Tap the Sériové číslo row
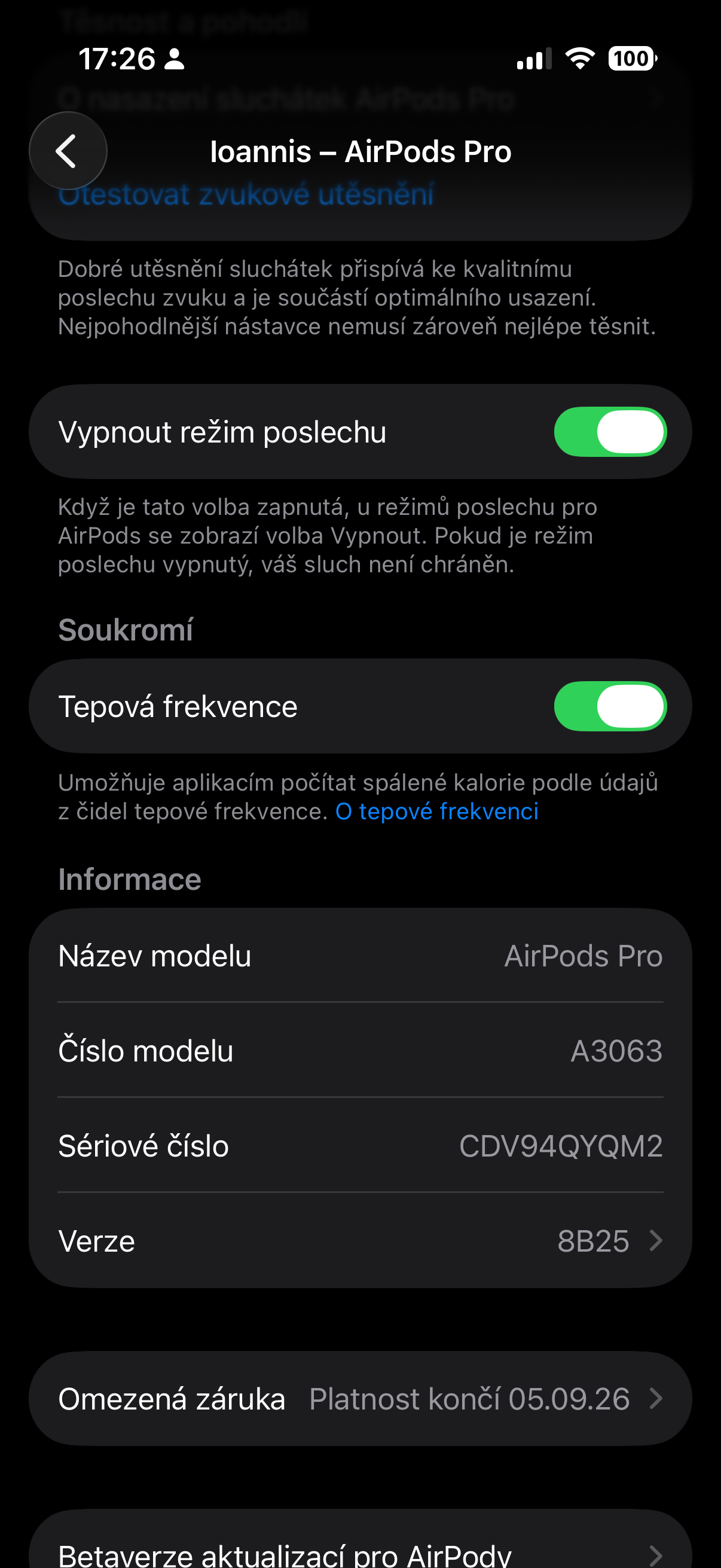This screenshot has width=721, height=1568. 361,1146
